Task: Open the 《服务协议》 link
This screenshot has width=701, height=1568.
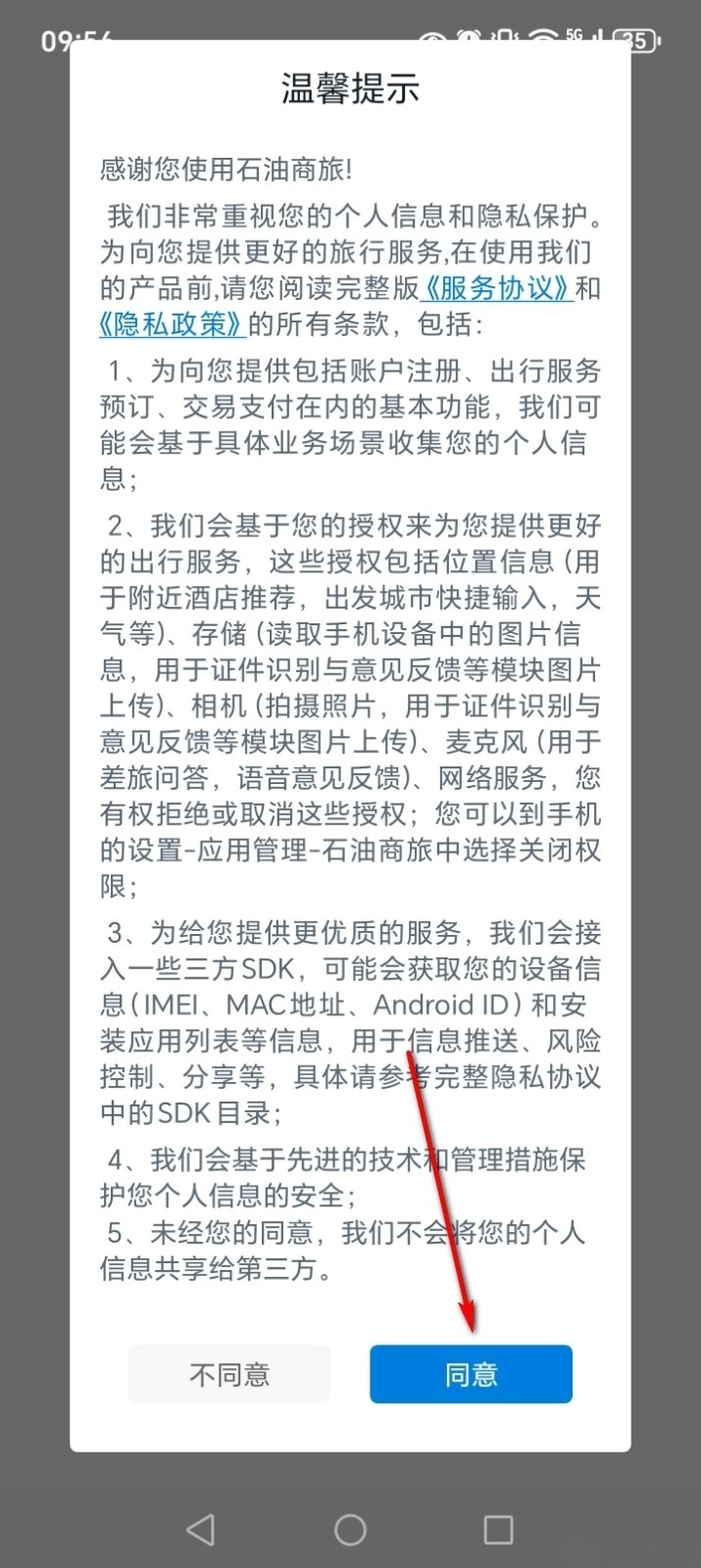Action: pyautogui.click(x=497, y=288)
